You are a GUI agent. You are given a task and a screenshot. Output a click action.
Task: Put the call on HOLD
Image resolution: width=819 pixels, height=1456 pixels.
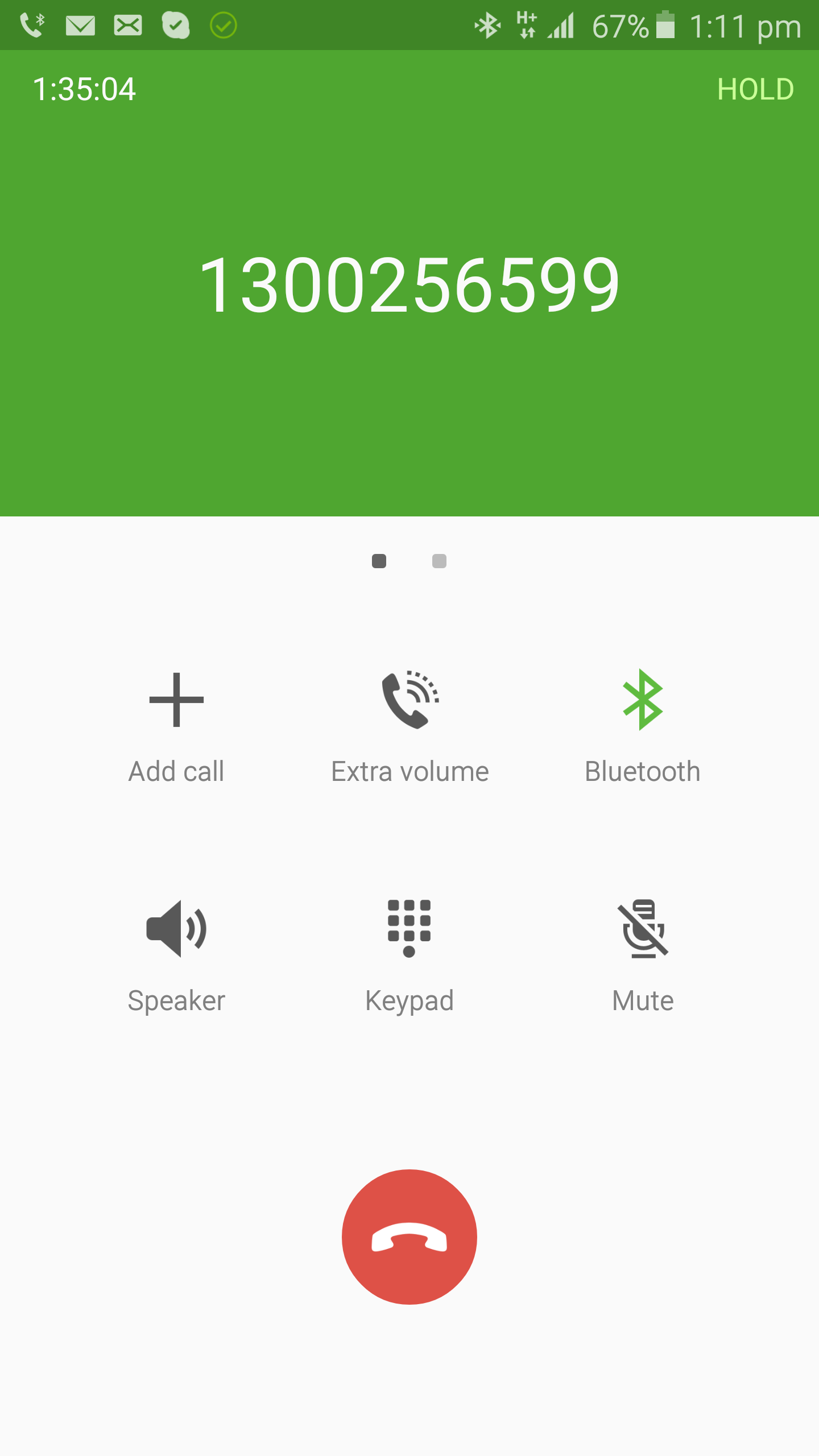coord(755,89)
